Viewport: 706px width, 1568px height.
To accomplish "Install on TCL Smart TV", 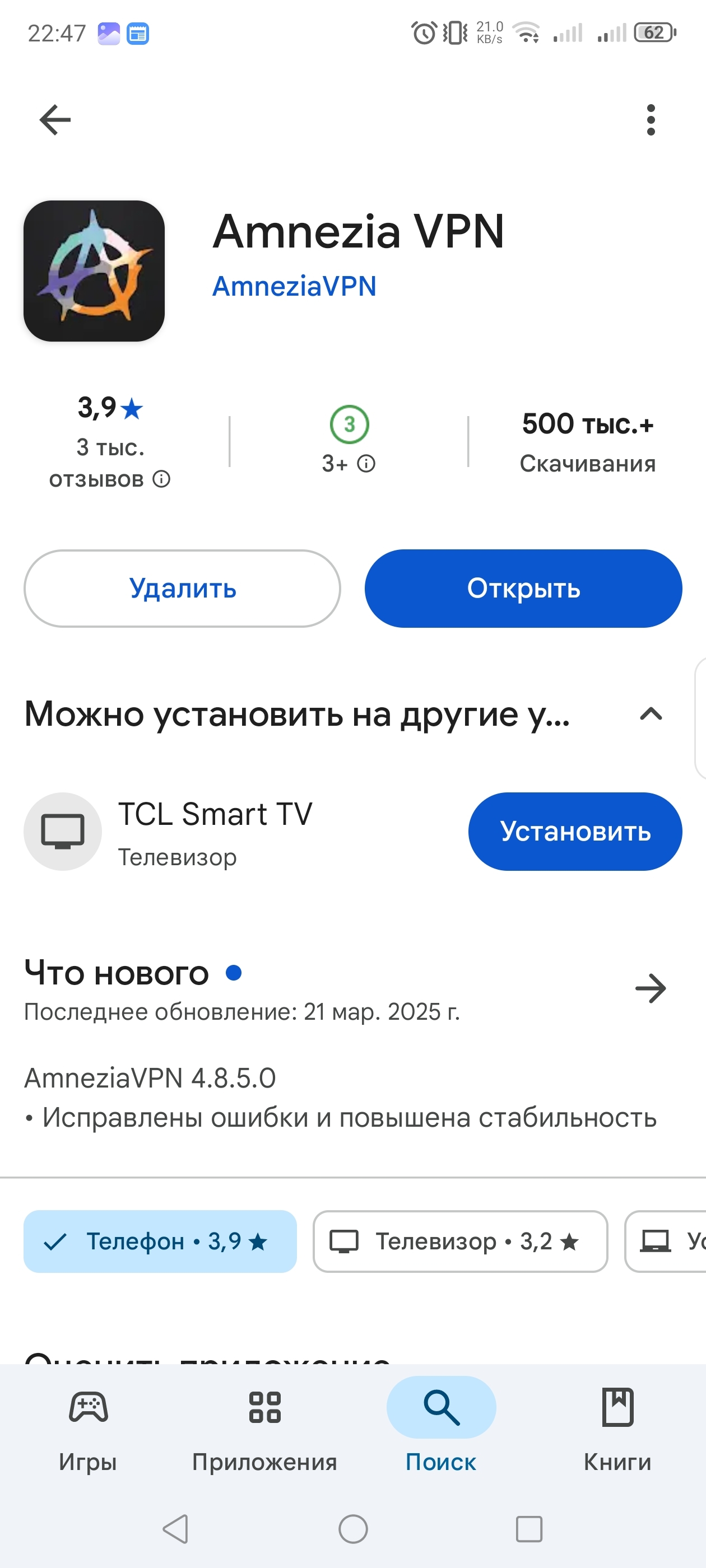I will point(575,832).
